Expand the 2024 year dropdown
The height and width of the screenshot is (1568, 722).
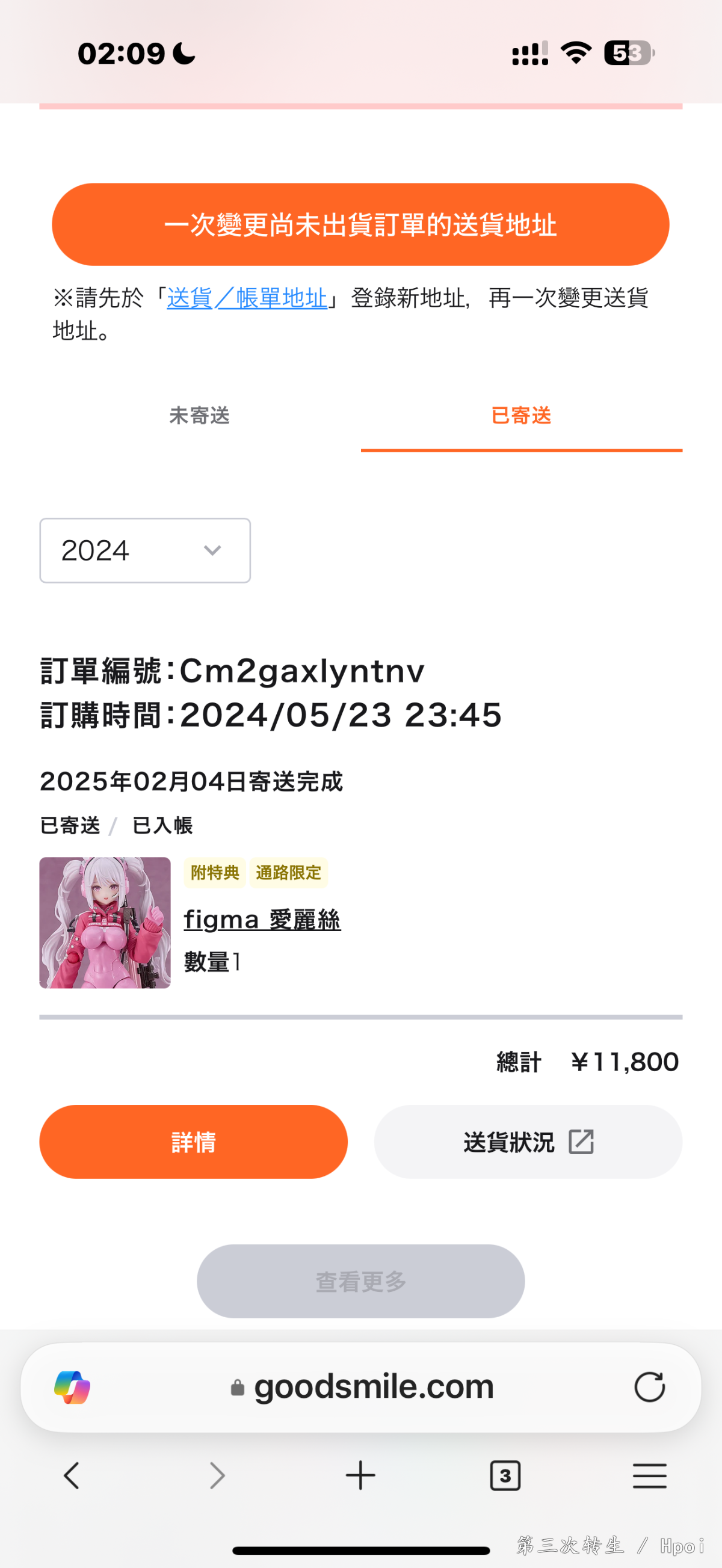pos(145,550)
